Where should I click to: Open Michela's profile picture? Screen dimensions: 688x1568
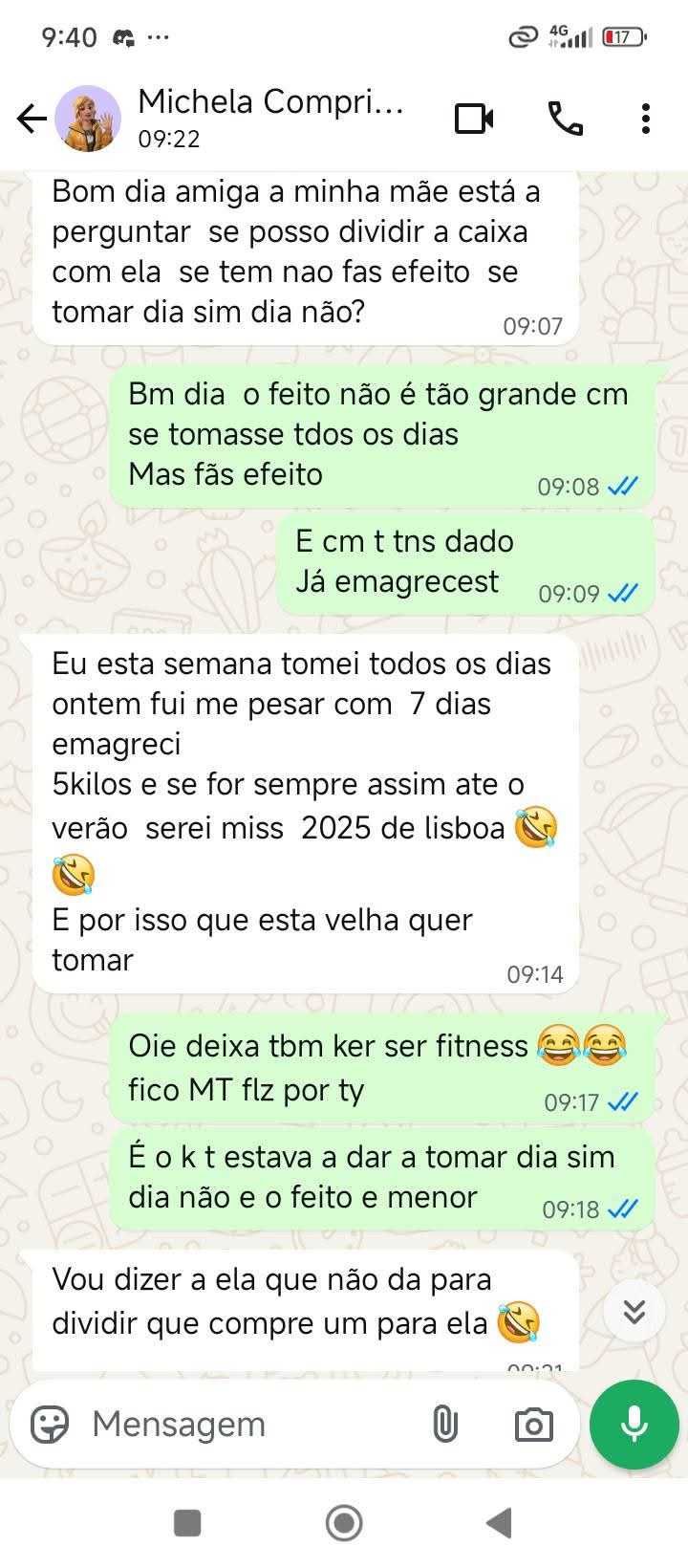pos(88,119)
